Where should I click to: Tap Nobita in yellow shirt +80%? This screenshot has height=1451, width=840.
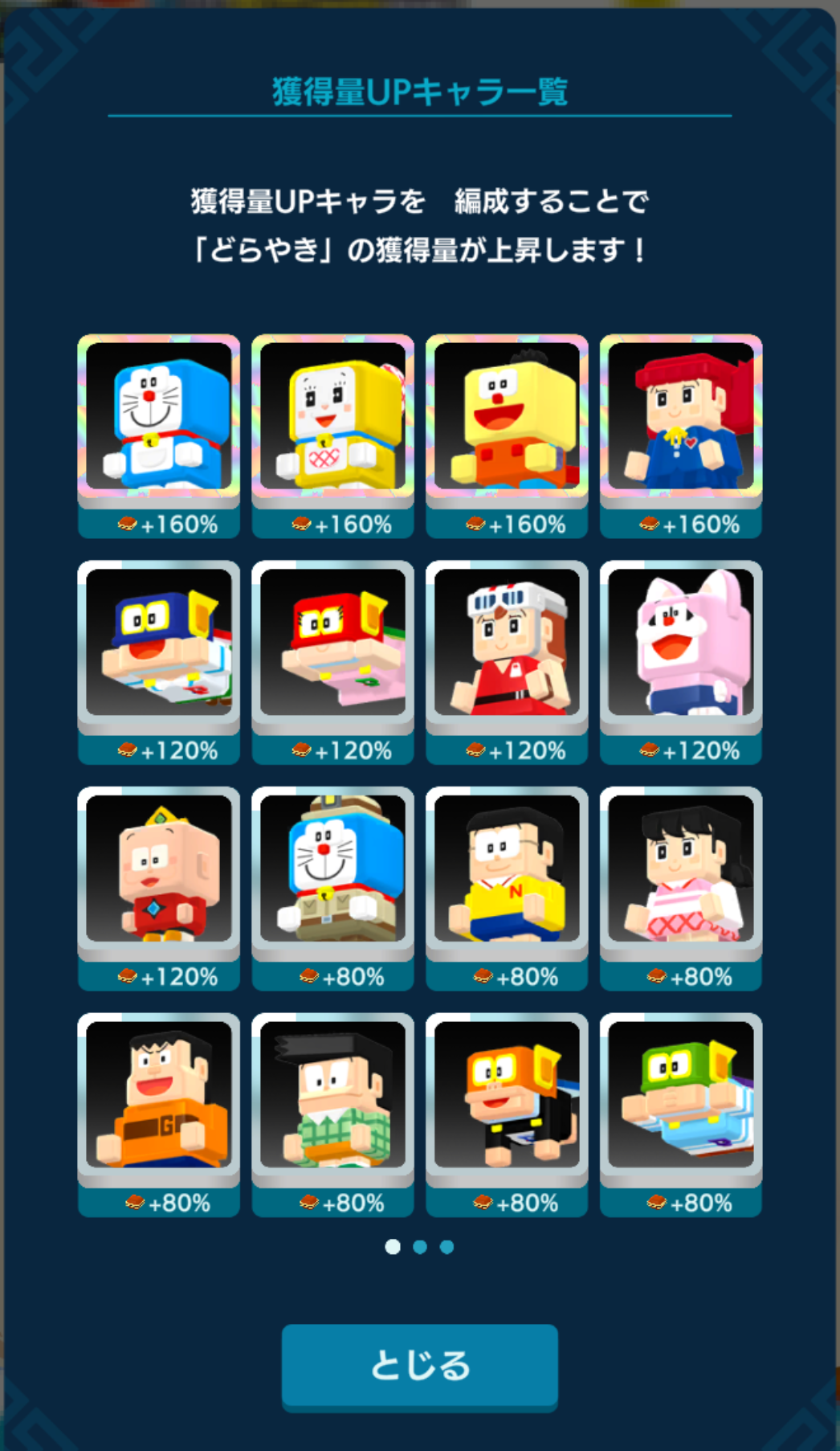coord(507,869)
